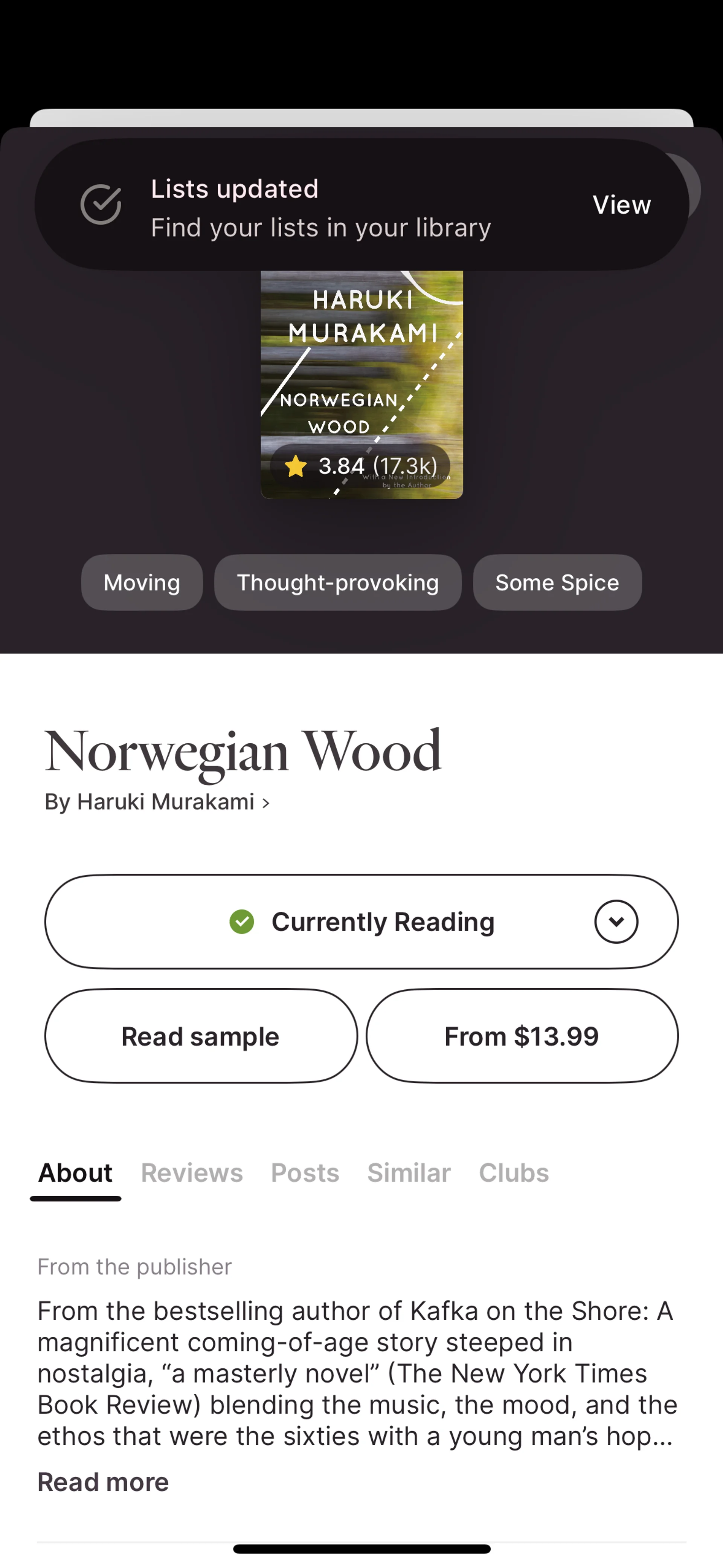Expand the reading status dropdown arrow
723x1568 pixels.
coord(616,922)
